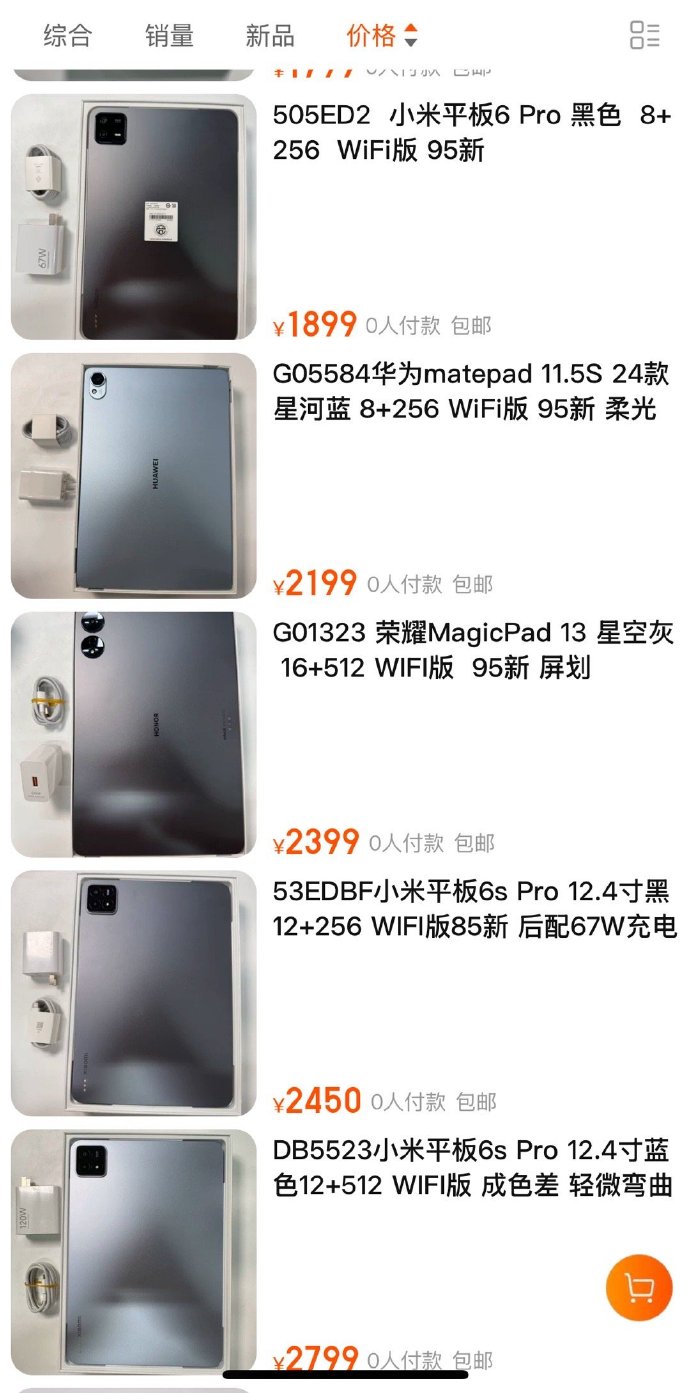This screenshot has height=1393, width=690.
Task: Select the 新品 sort tab
Action: click(270, 36)
